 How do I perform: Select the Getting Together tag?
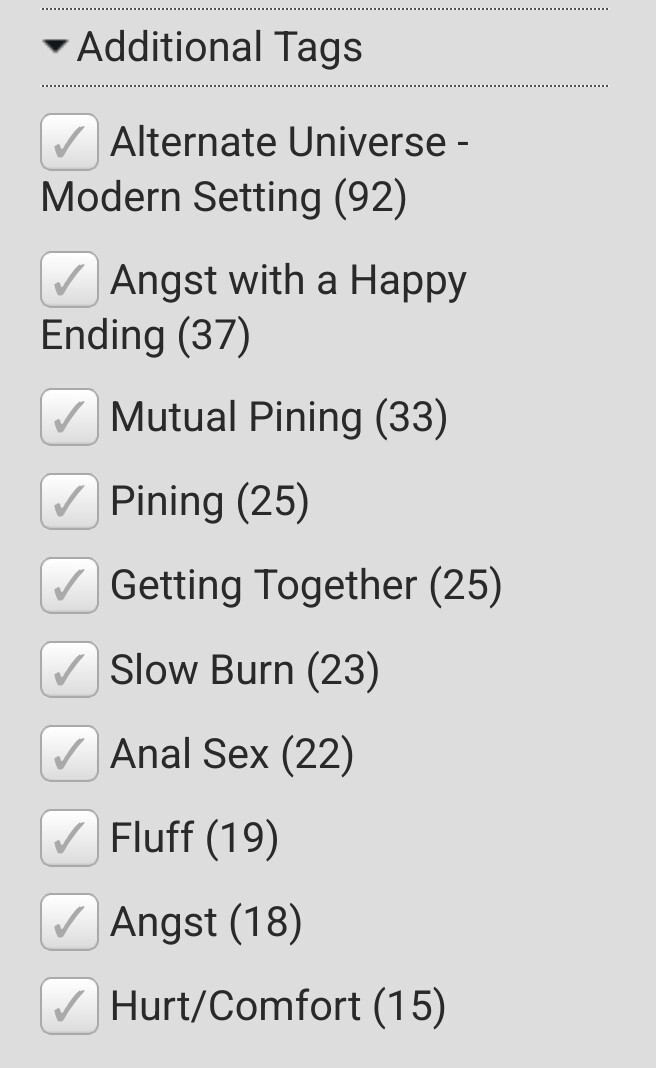tap(69, 586)
